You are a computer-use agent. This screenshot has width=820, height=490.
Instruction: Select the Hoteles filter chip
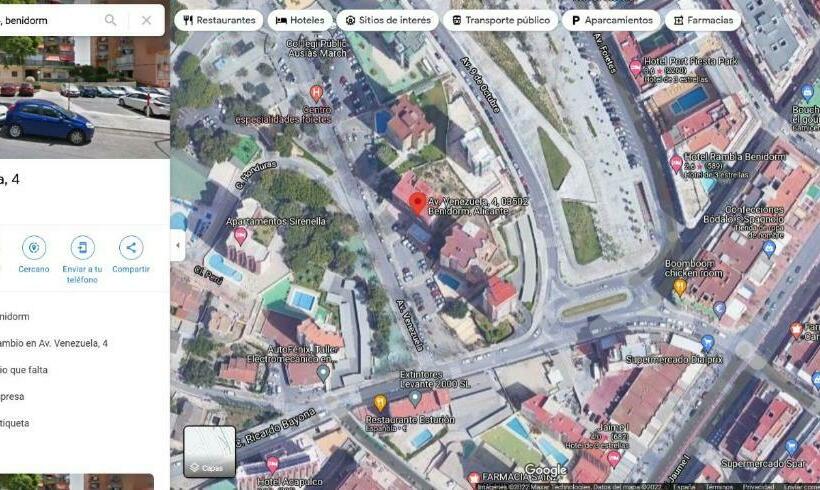(301, 20)
